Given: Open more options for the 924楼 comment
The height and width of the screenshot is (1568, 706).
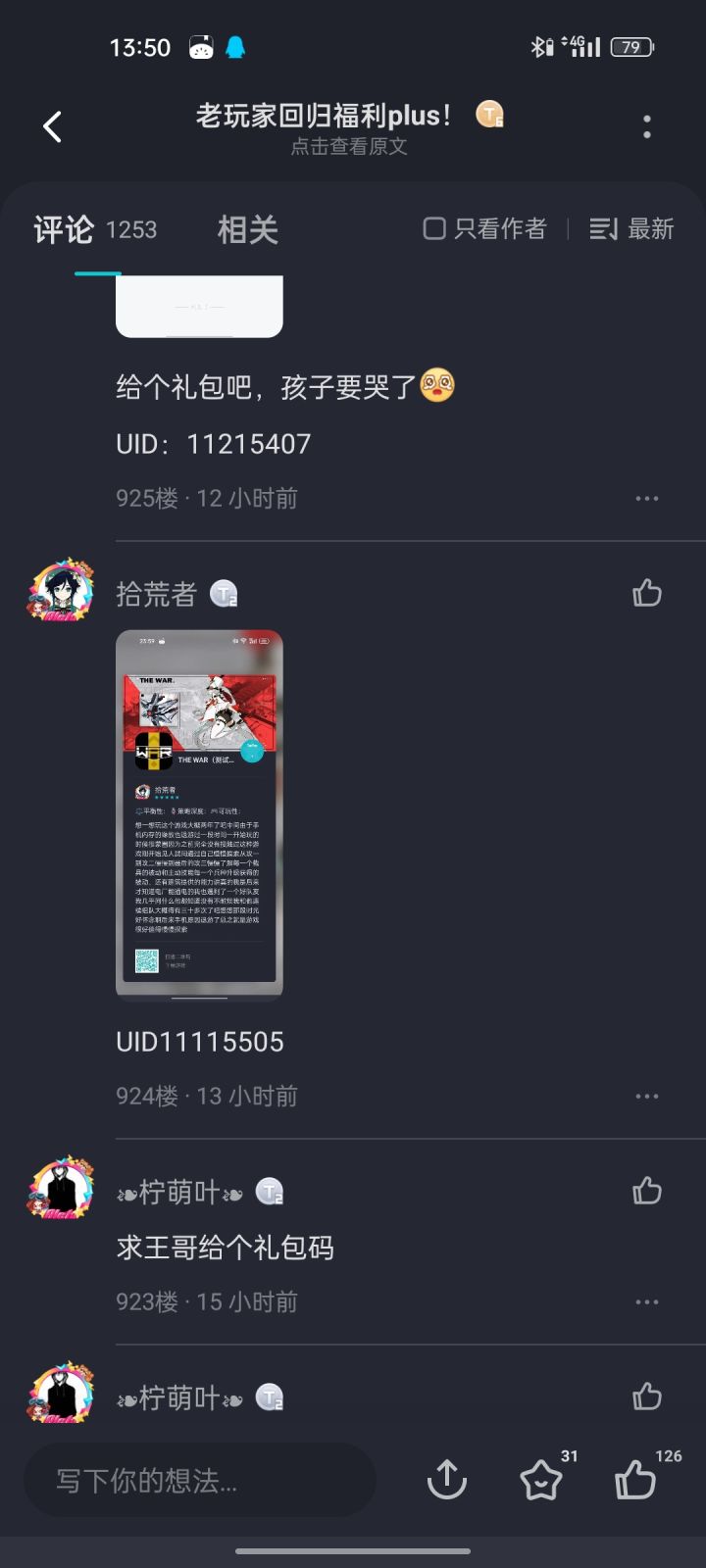Looking at the screenshot, I should (646, 1096).
